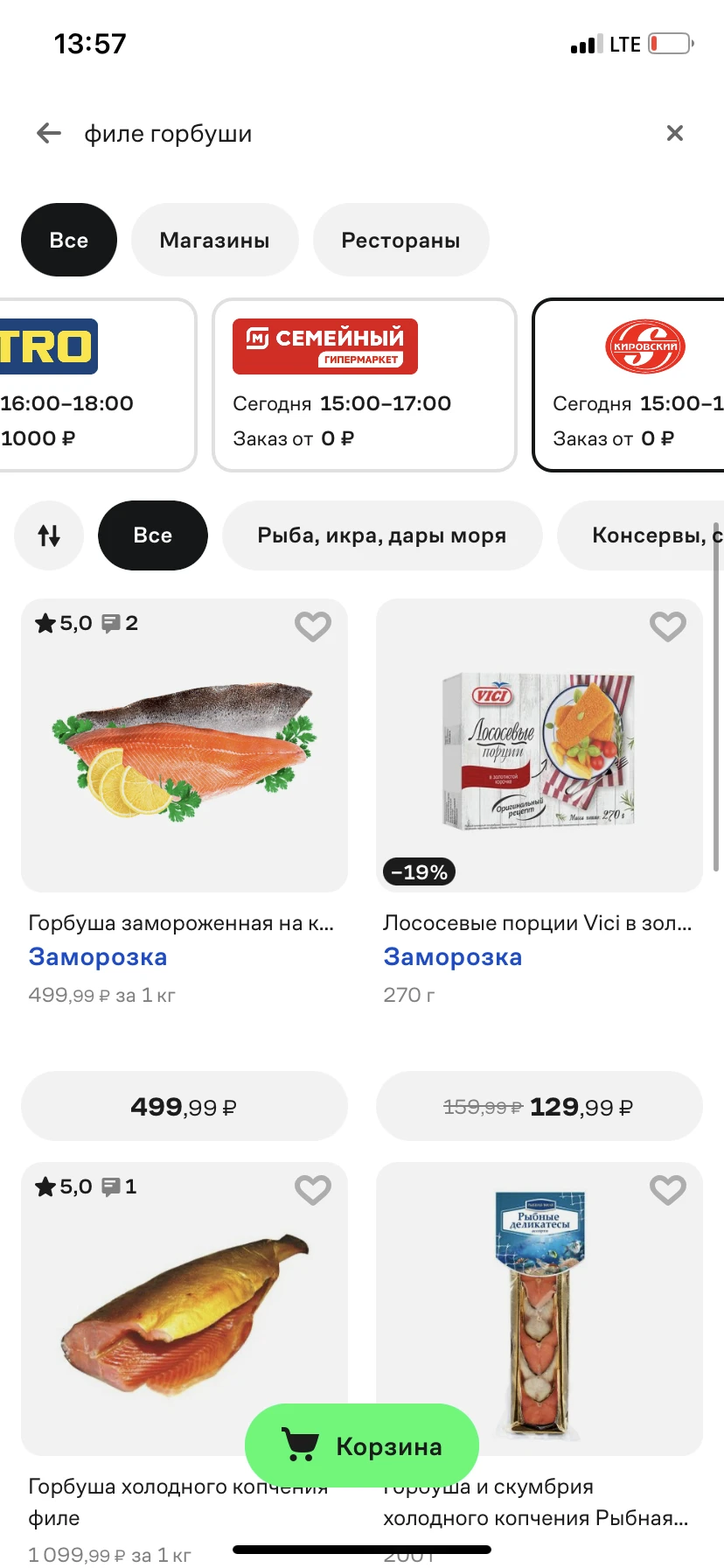The width and height of the screenshot is (724, 1568).
Task: Switch to the Магазины tab
Action: tap(214, 241)
